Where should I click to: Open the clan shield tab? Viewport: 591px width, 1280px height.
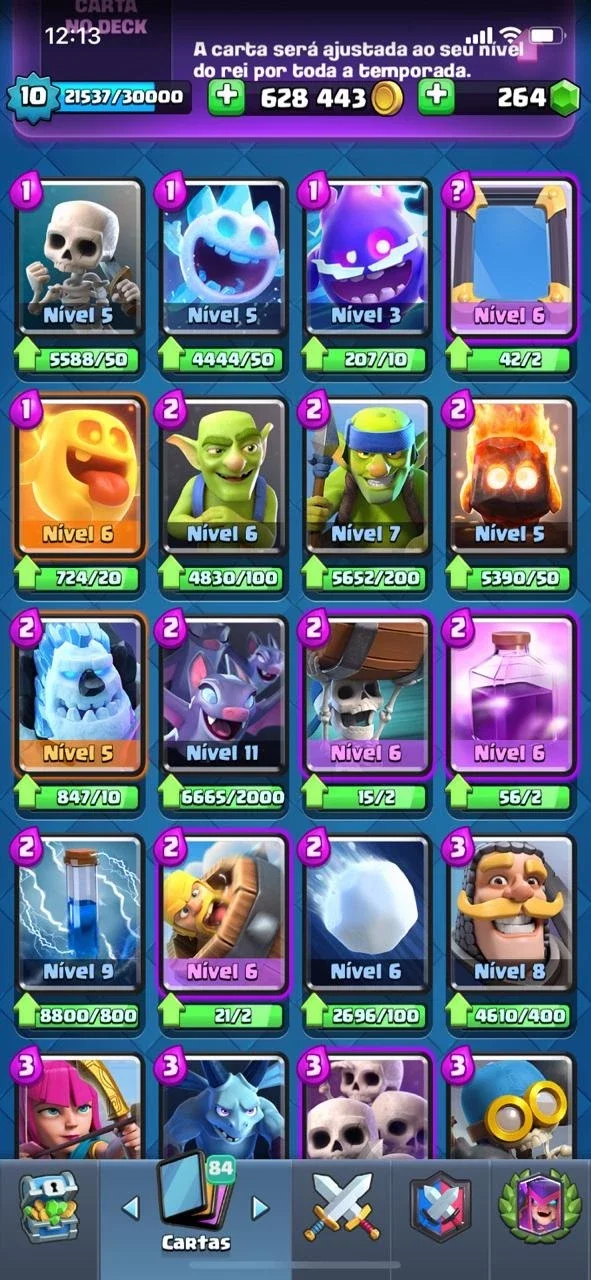point(441,1207)
